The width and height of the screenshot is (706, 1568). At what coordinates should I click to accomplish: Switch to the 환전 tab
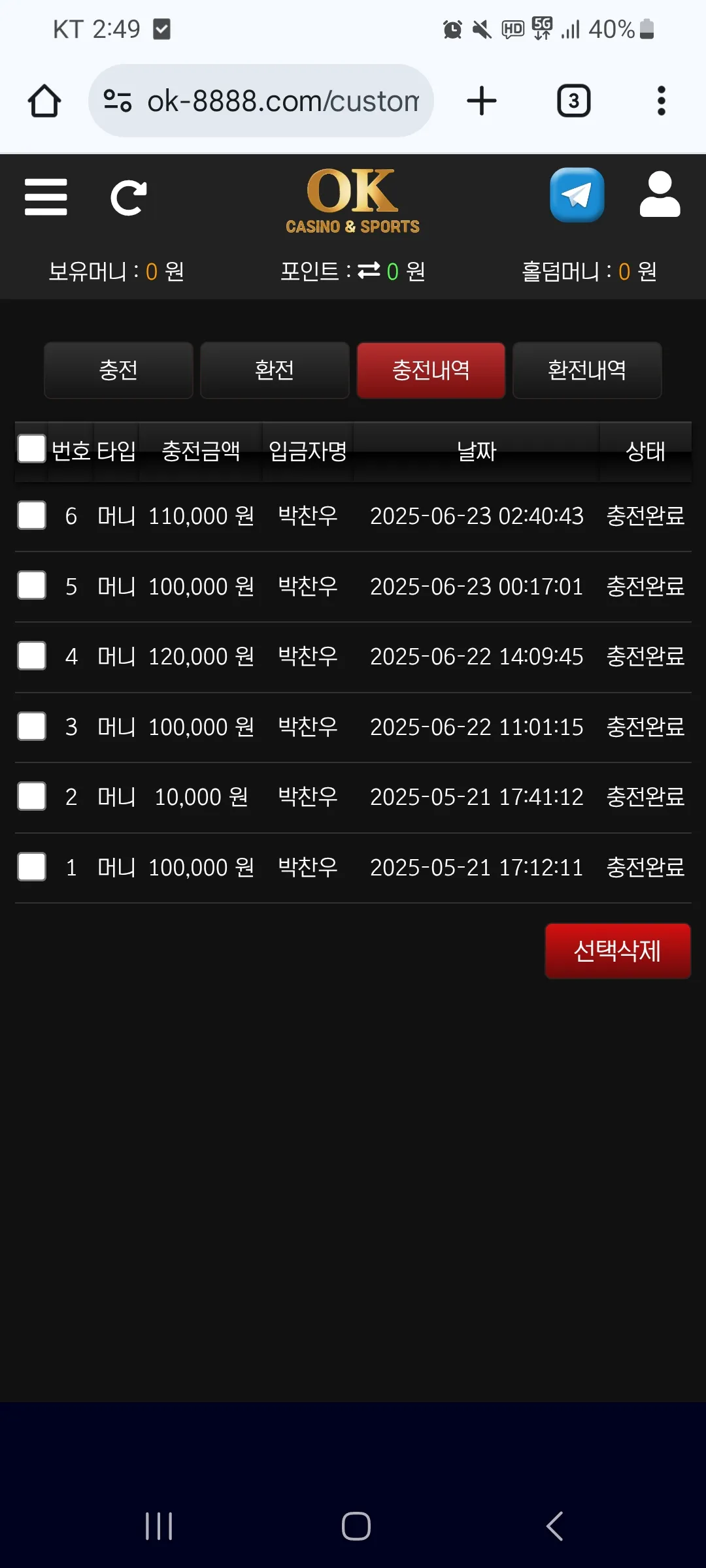(275, 370)
